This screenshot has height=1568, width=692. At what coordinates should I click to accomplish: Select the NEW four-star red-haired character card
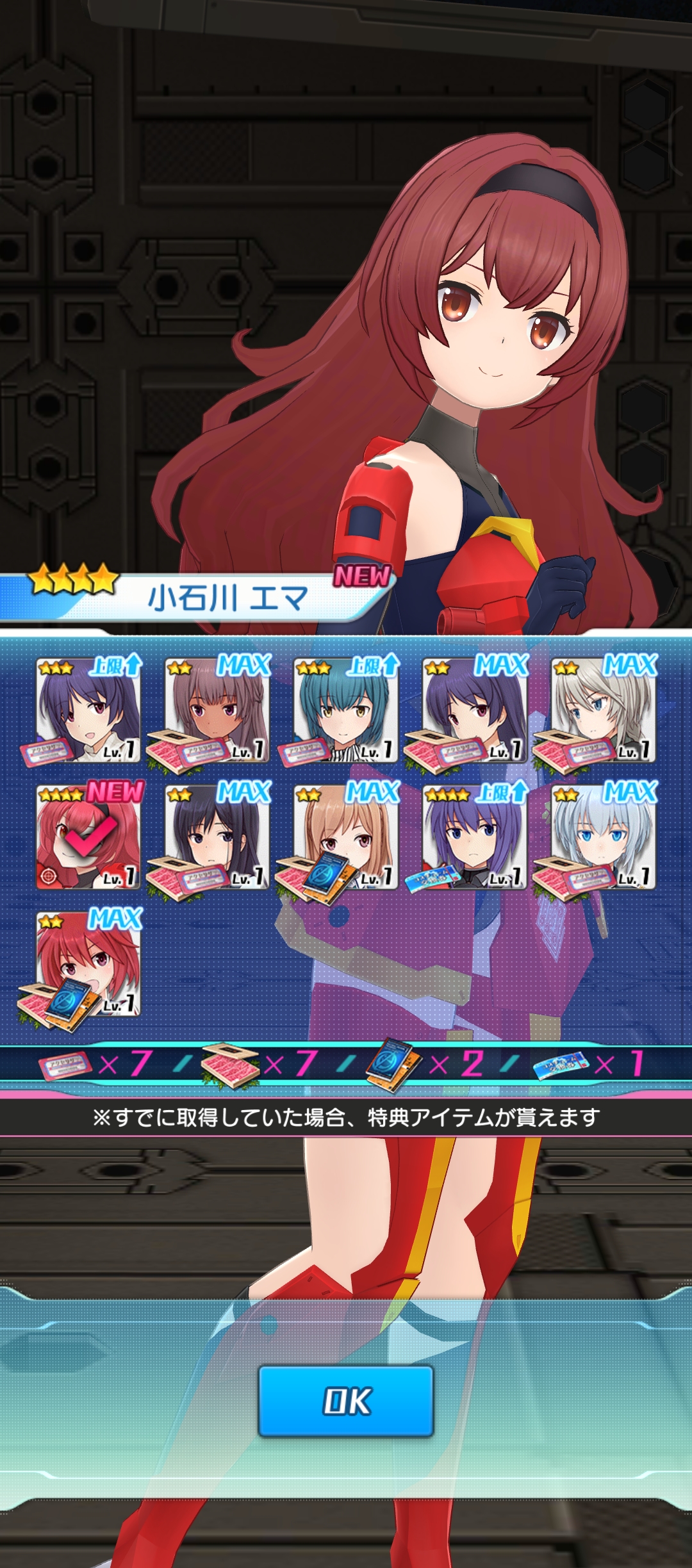[x=88, y=837]
